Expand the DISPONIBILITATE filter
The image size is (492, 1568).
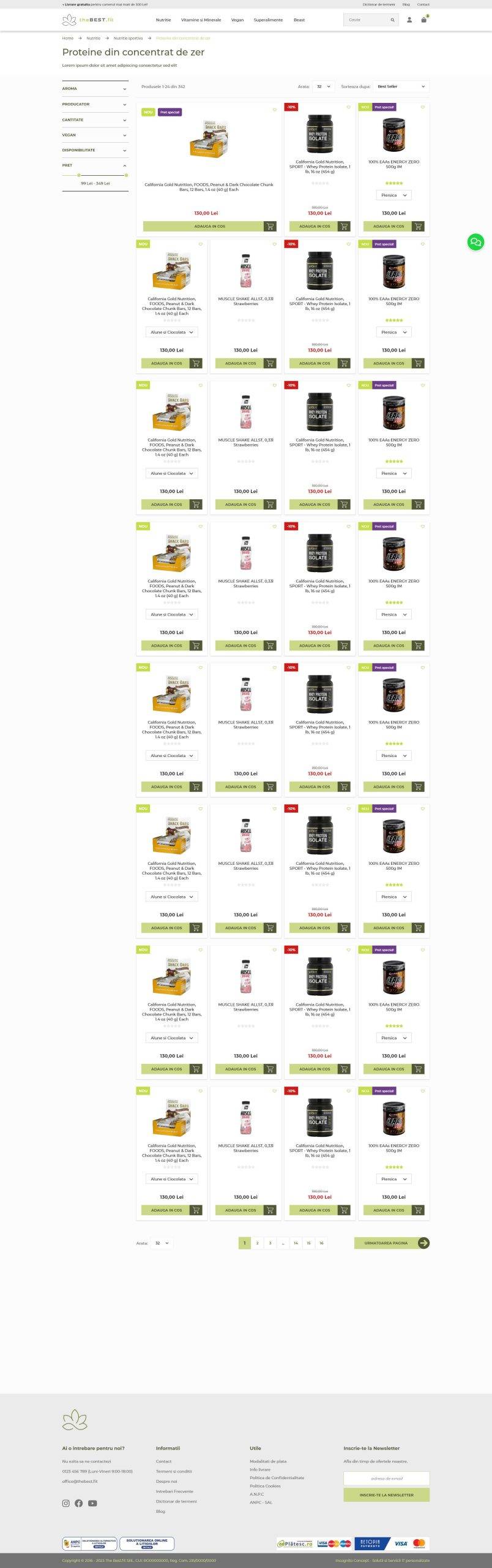(x=95, y=150)
